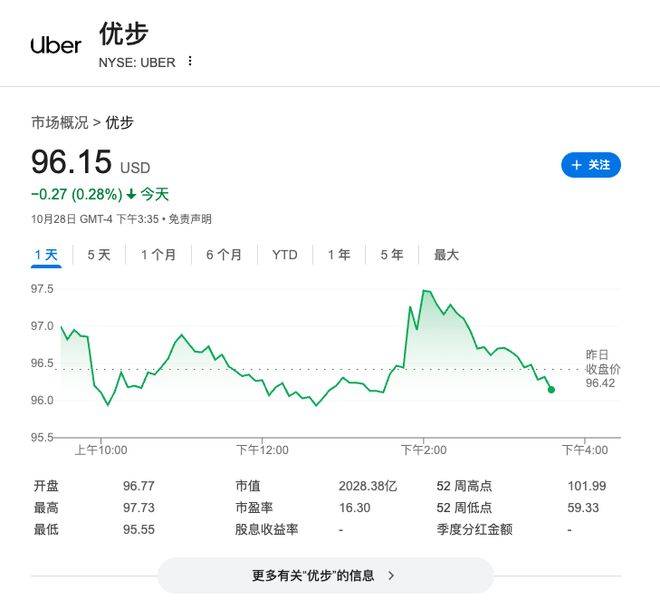Screen dimensions: 660x610
Task: Show the 6 个月 chart range
Action: click(x=224, y=255)
